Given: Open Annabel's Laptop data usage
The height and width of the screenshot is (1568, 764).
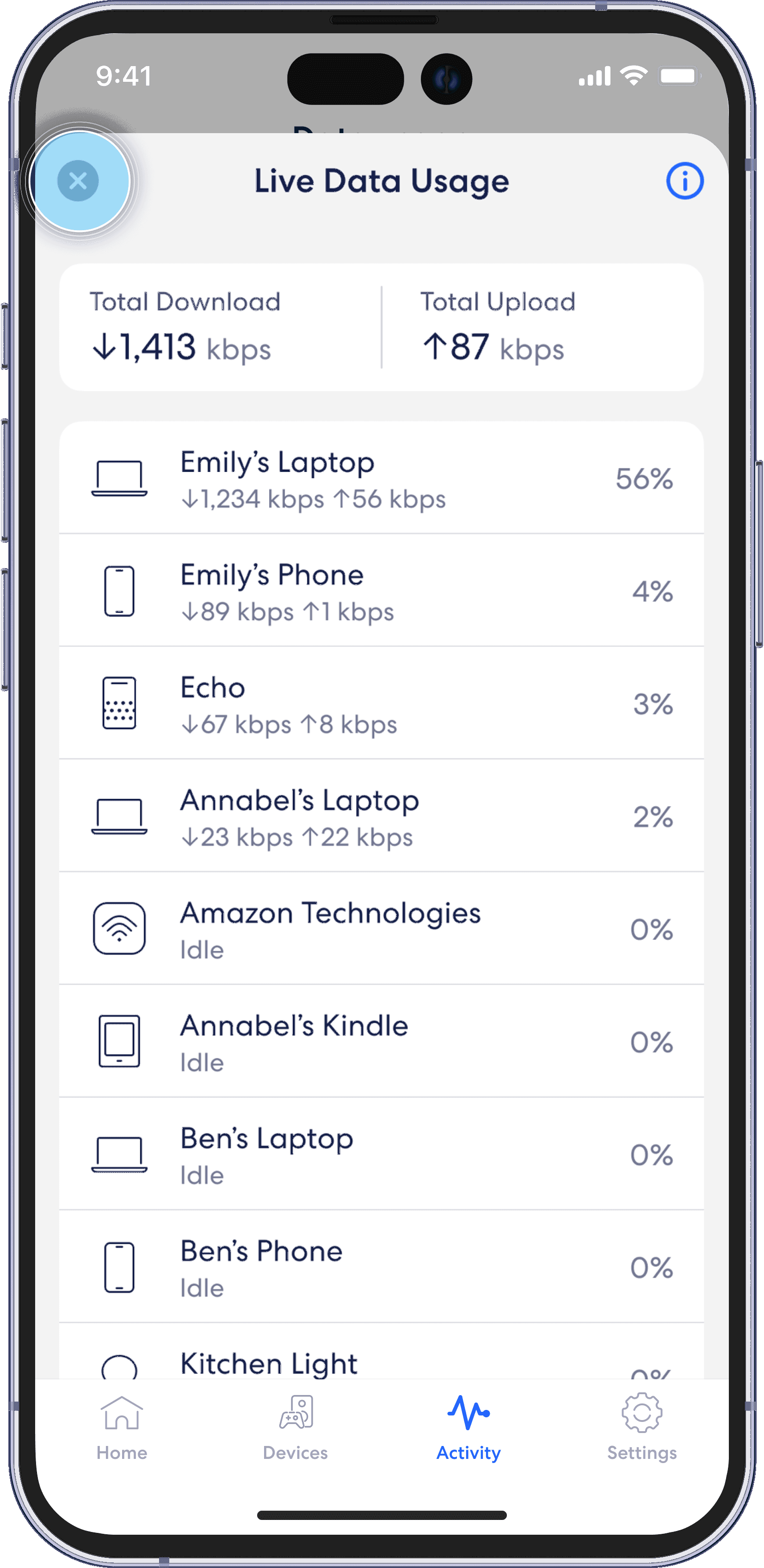Looking at the screenshot, I should pyautogui.click(x=381, y=816).
